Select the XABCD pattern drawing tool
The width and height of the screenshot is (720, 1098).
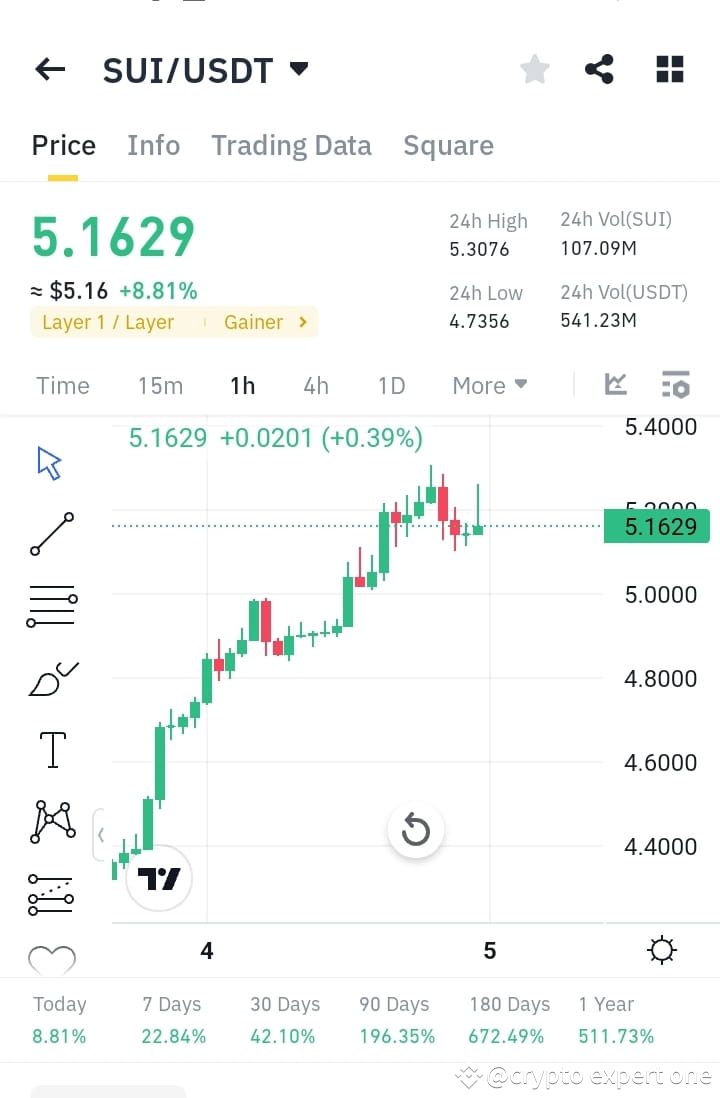(x=51, y=820)
